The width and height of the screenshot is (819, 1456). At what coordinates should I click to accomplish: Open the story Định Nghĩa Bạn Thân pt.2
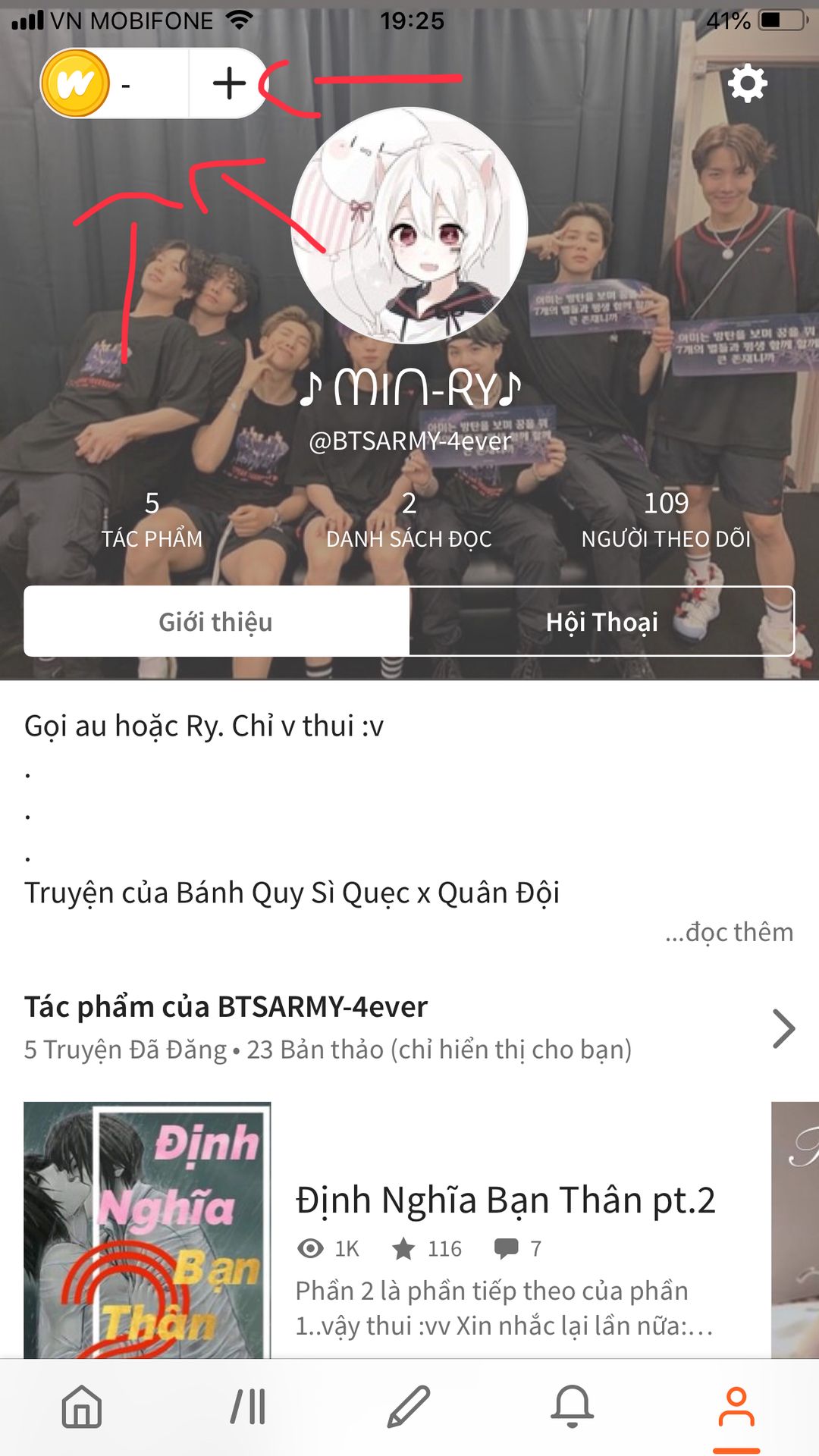click(x=505, y=1200)
